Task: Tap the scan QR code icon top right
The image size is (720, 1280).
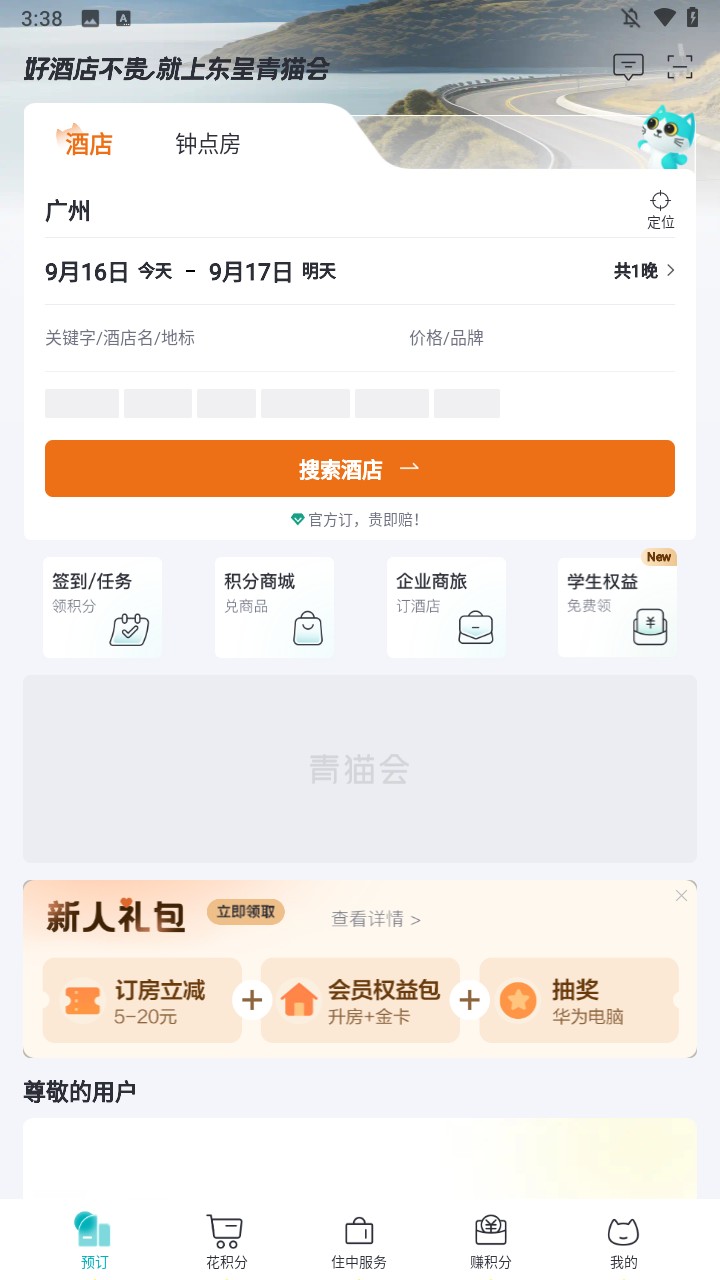Action: click(679, 66)
